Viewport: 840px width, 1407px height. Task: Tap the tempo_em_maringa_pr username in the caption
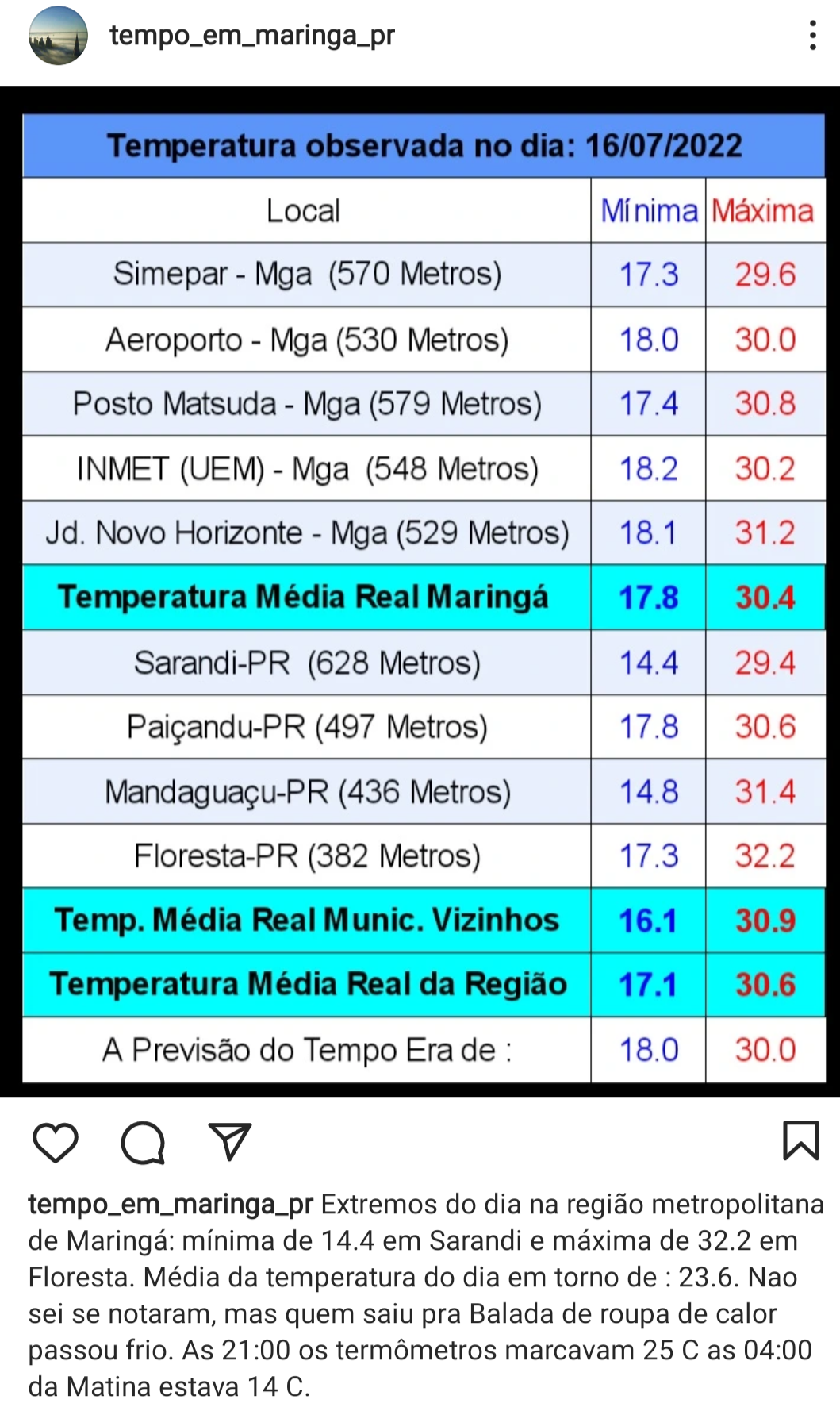[171, 1205]
